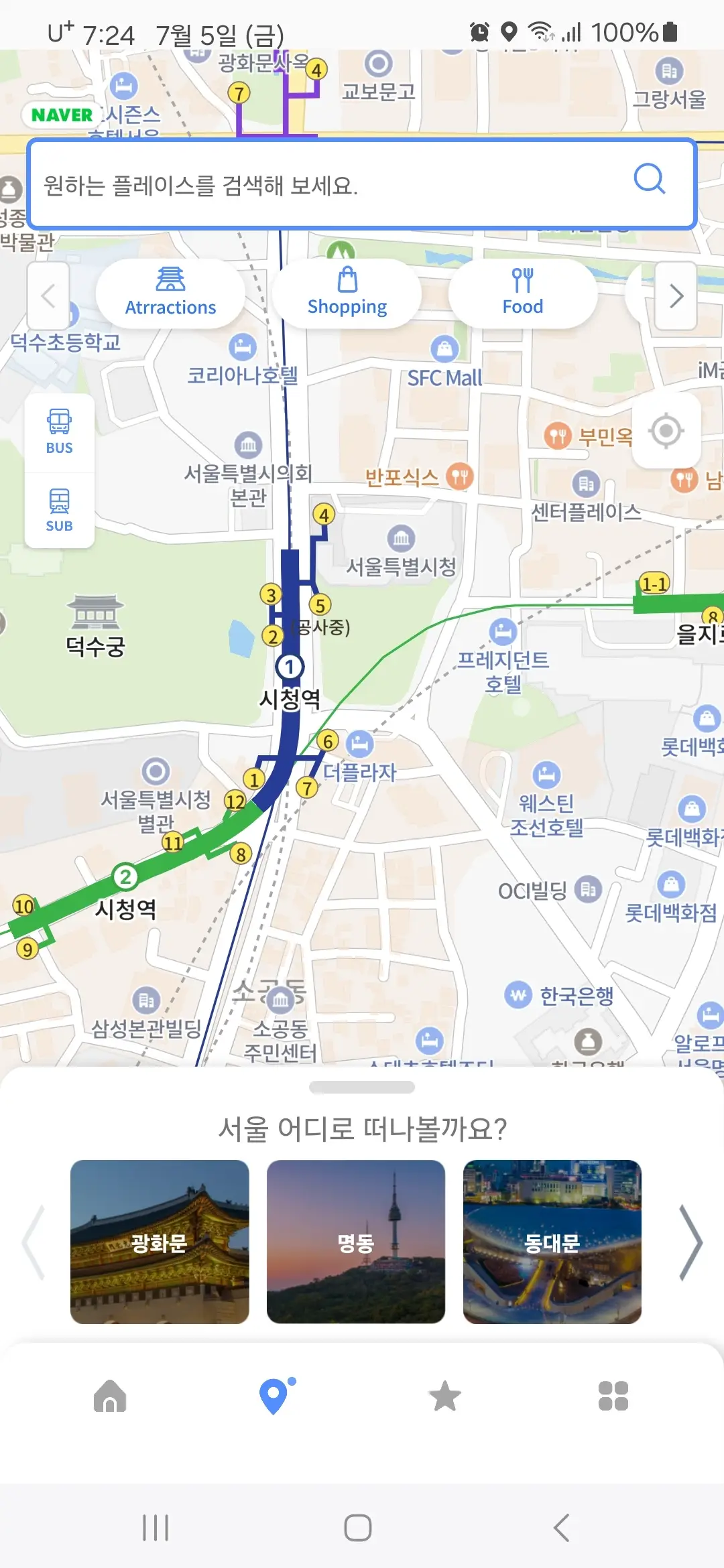Select the Food category chip
This screenshot has width=724, height=1568.
click(x=522, y=293)
